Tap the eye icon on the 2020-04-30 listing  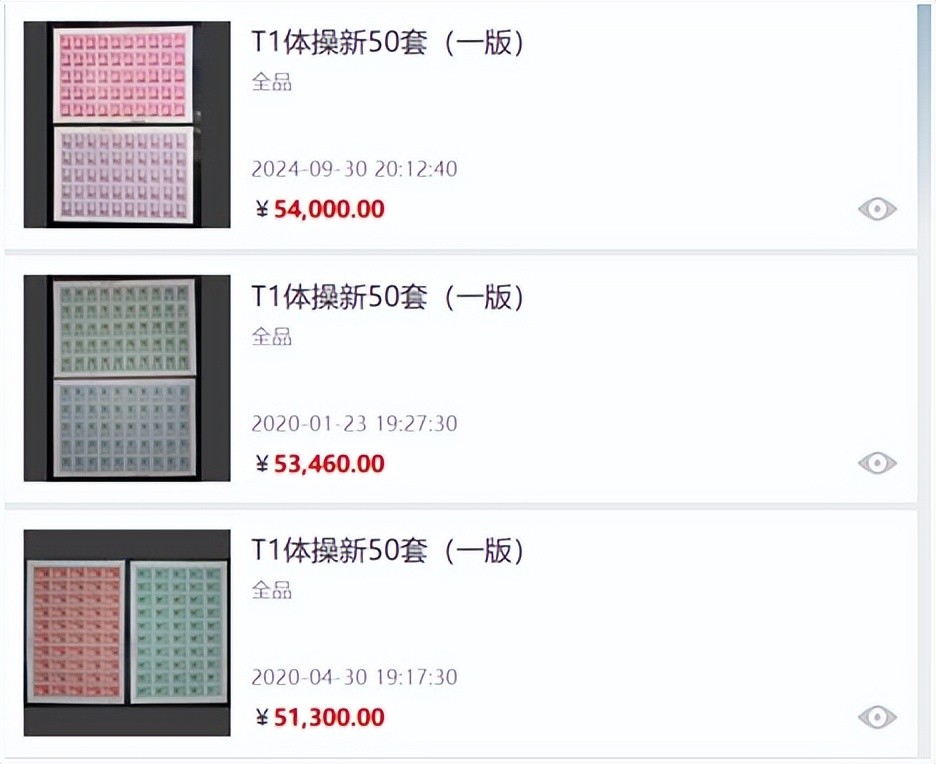[x=877, y=717]
